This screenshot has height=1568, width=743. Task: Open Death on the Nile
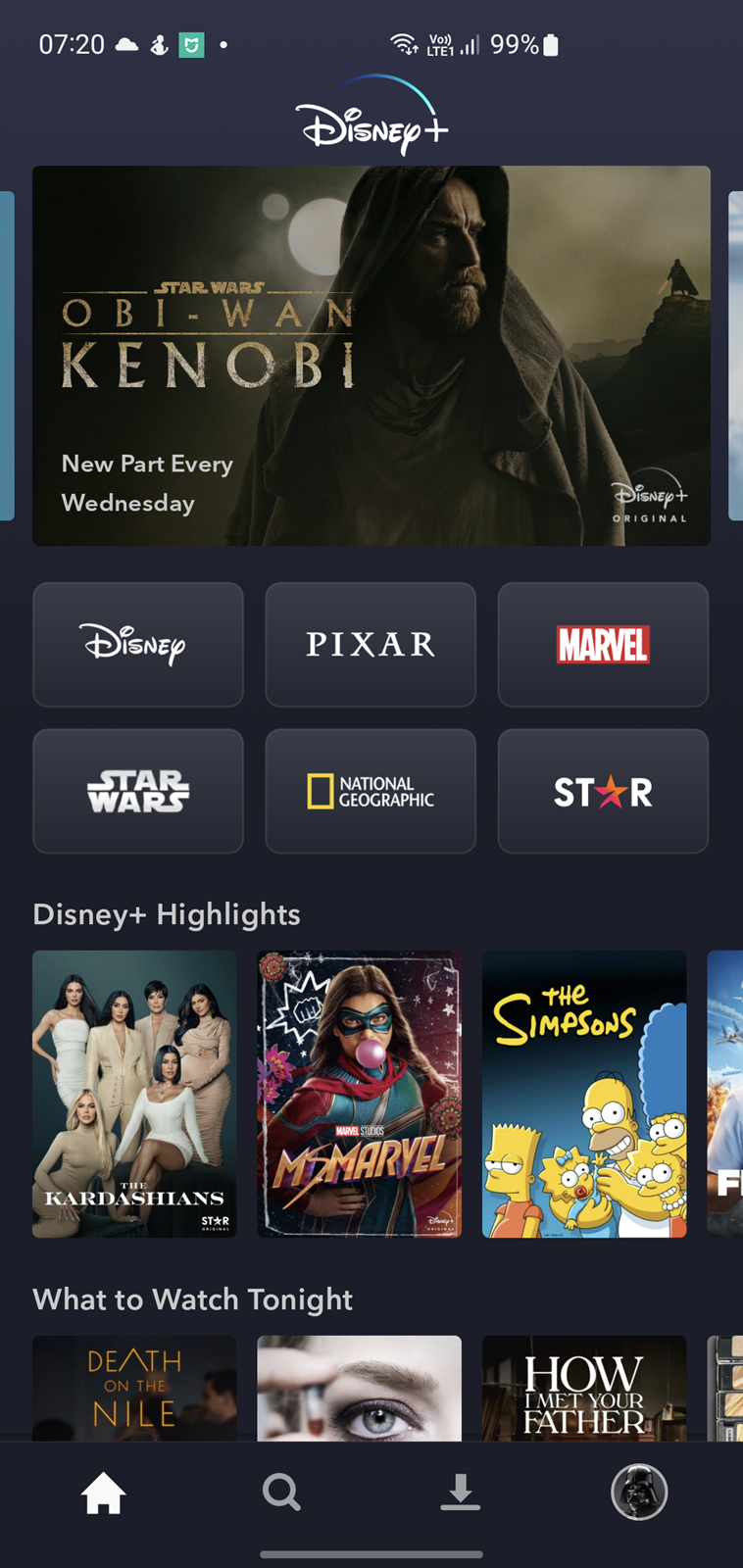(134, 1388)
